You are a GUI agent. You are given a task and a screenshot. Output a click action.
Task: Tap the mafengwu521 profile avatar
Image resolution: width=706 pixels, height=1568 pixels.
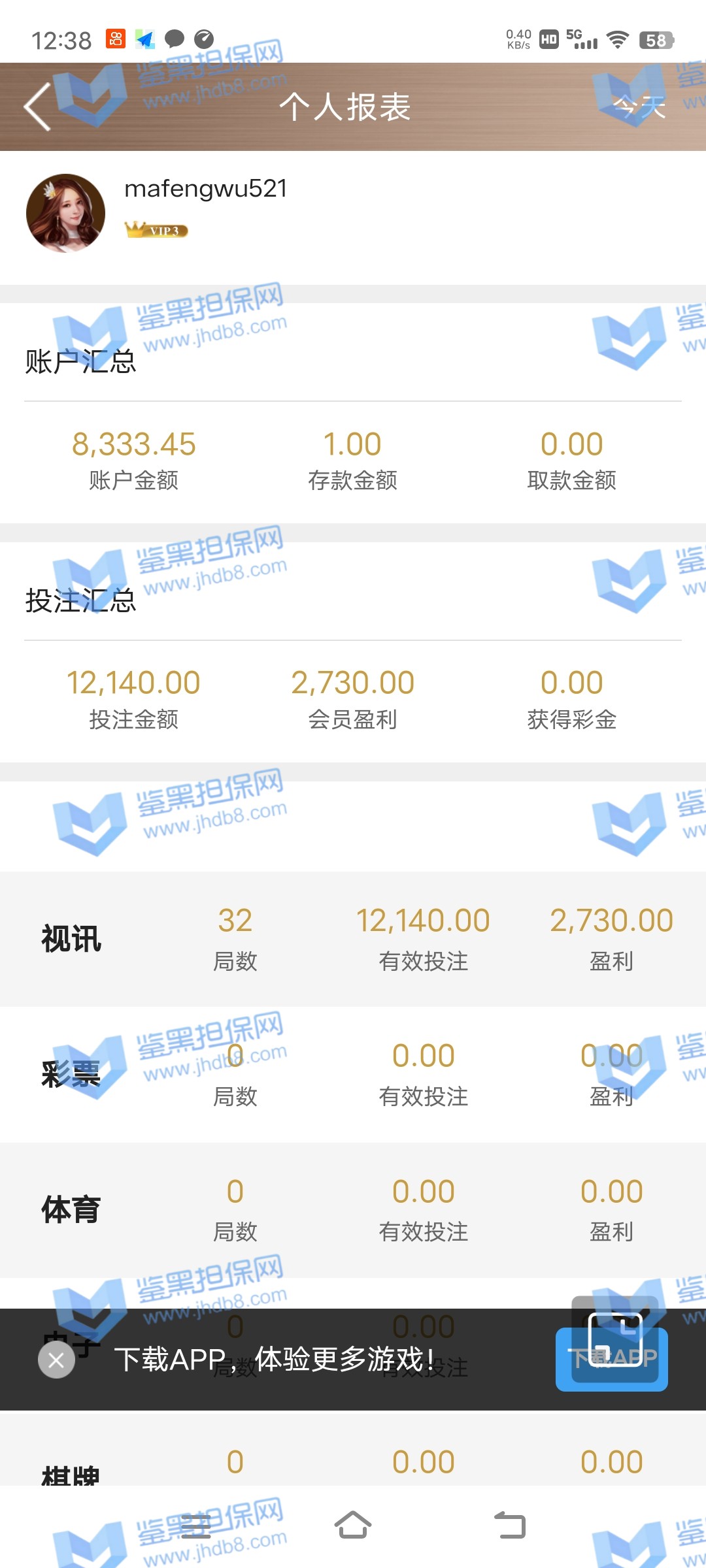66,213
